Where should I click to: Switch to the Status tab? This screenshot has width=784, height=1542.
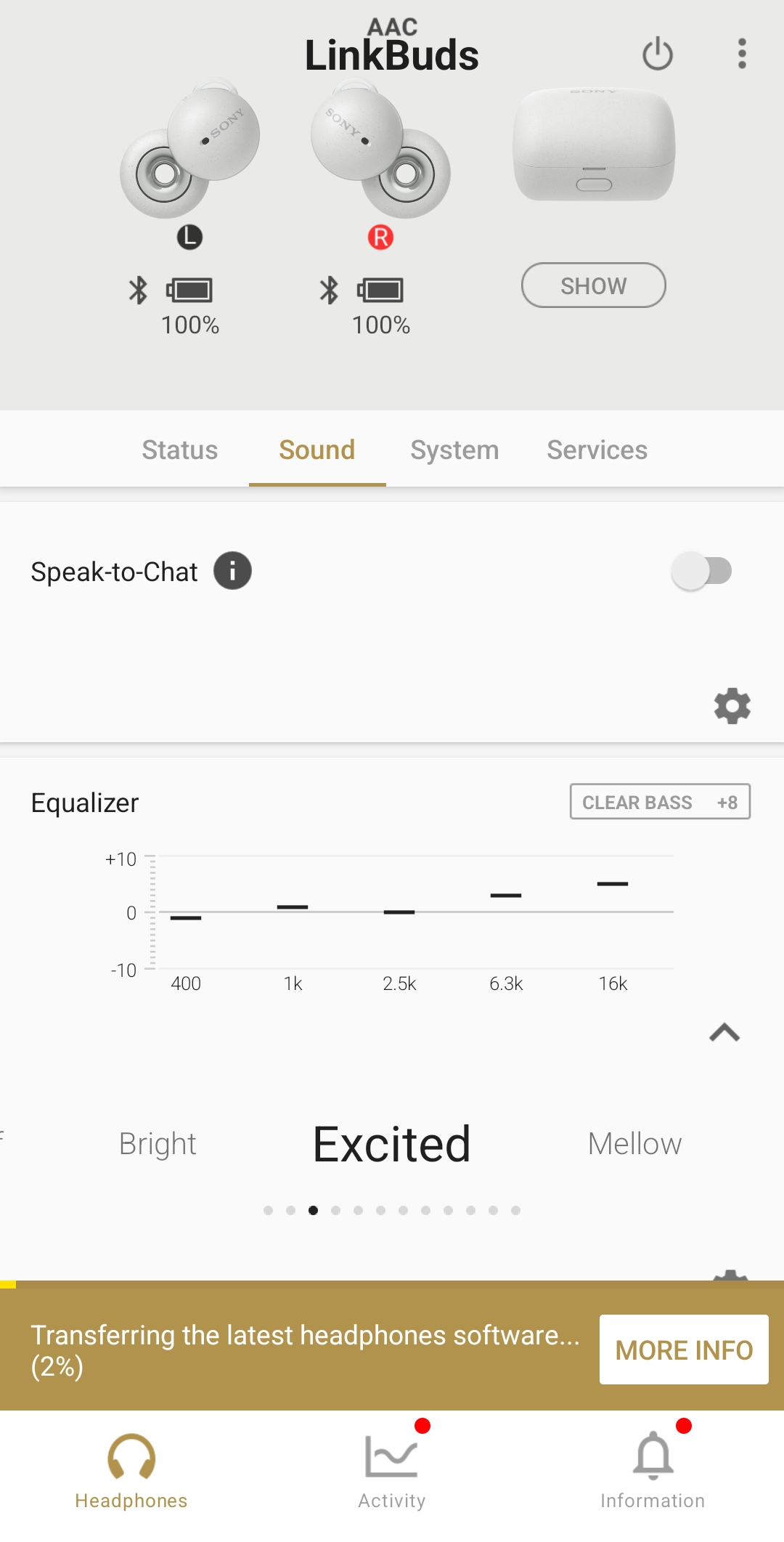(x=179, y=450)
